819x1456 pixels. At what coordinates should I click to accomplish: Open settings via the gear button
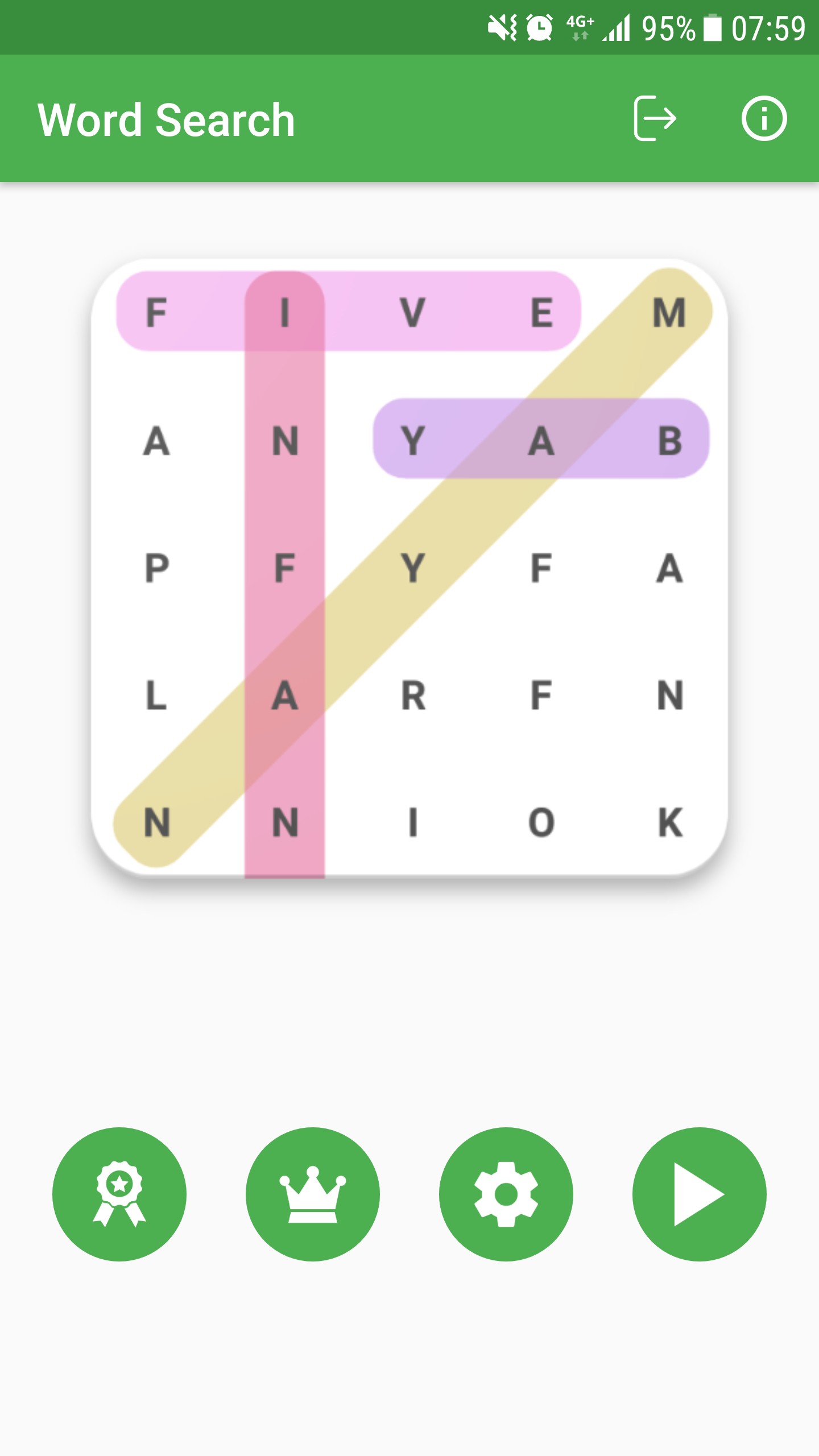[506, 1194]
